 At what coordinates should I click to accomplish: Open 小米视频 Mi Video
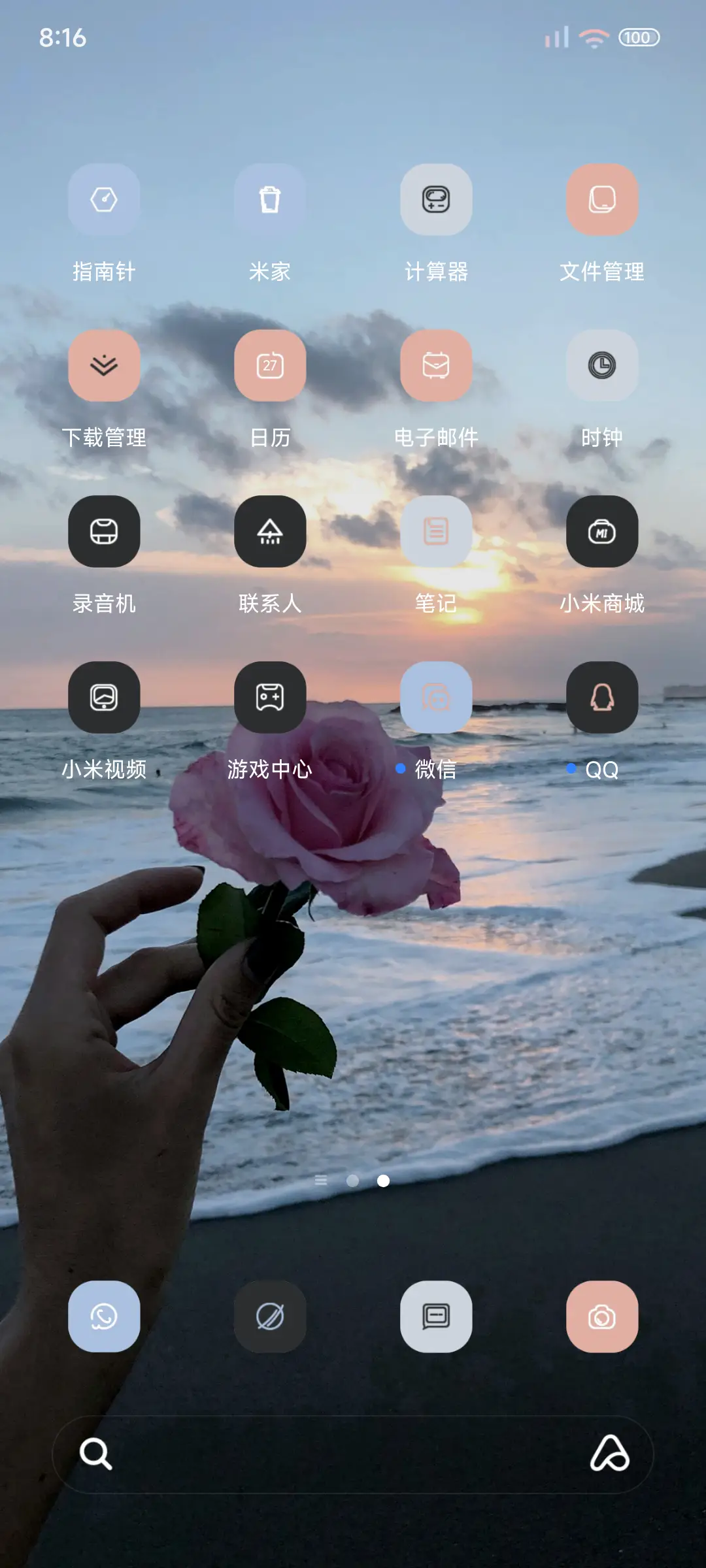(x=105, y=697)
